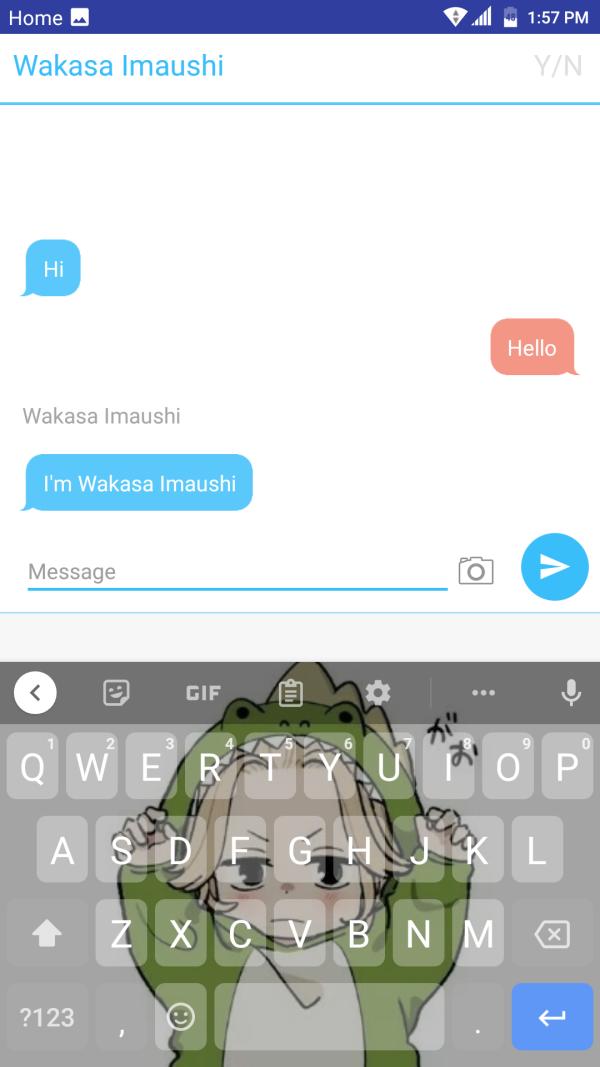Collapse the keyboard toolbar with the back arrow
600x1067 pixels.
tap(35, 692)
